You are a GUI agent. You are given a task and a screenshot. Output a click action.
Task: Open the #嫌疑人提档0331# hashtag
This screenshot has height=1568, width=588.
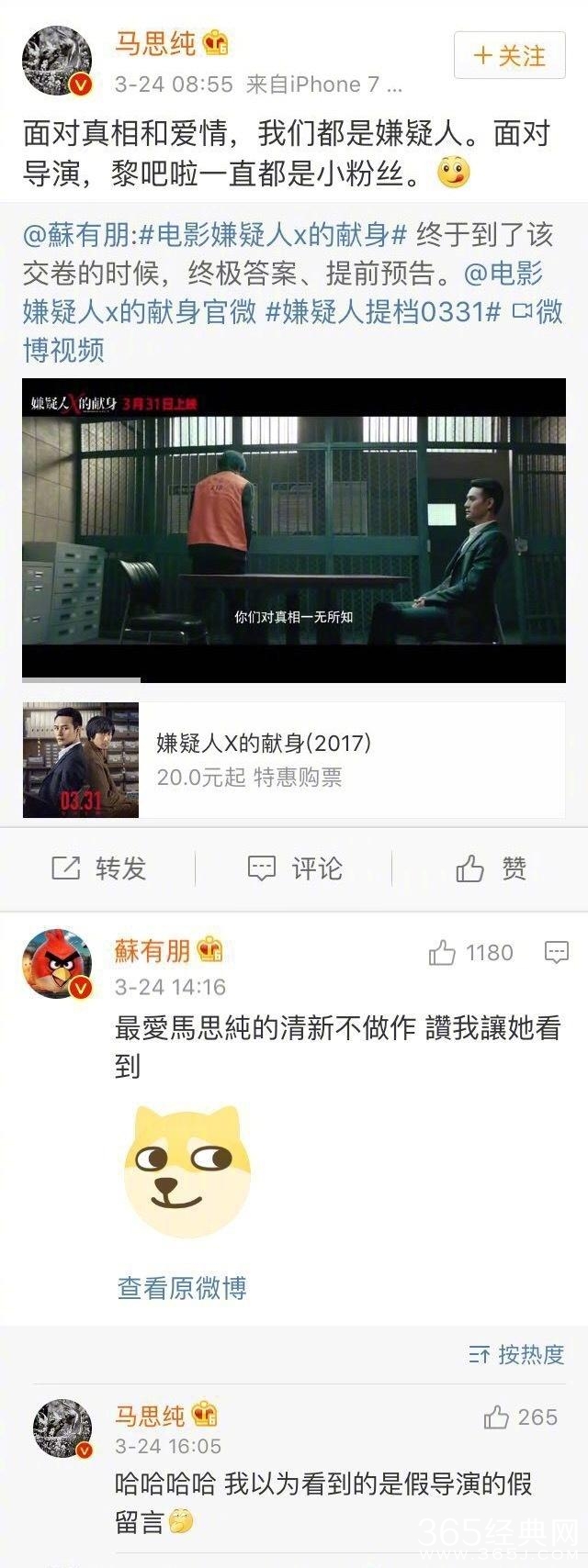click(x=382, y=312)
